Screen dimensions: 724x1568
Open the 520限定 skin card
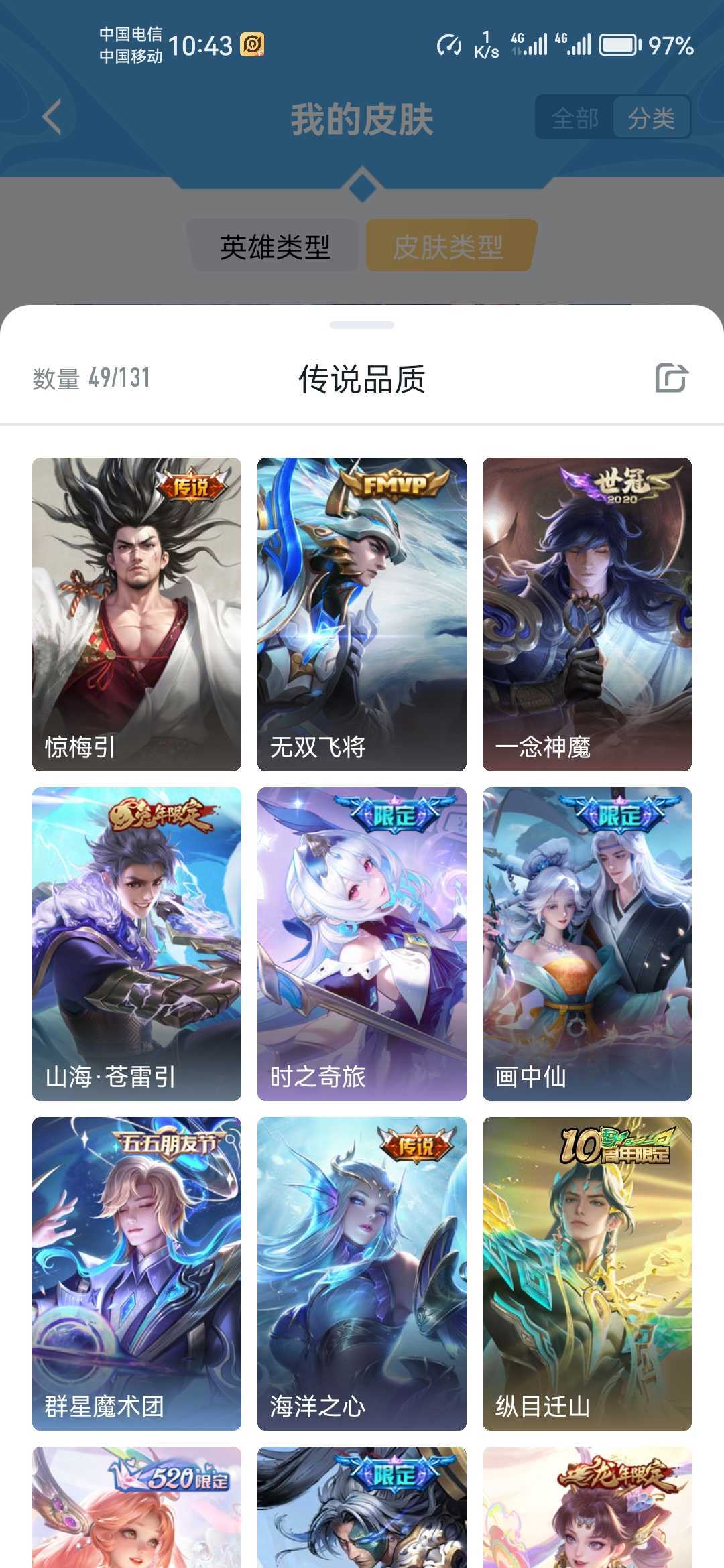(x=137, y=1507)
